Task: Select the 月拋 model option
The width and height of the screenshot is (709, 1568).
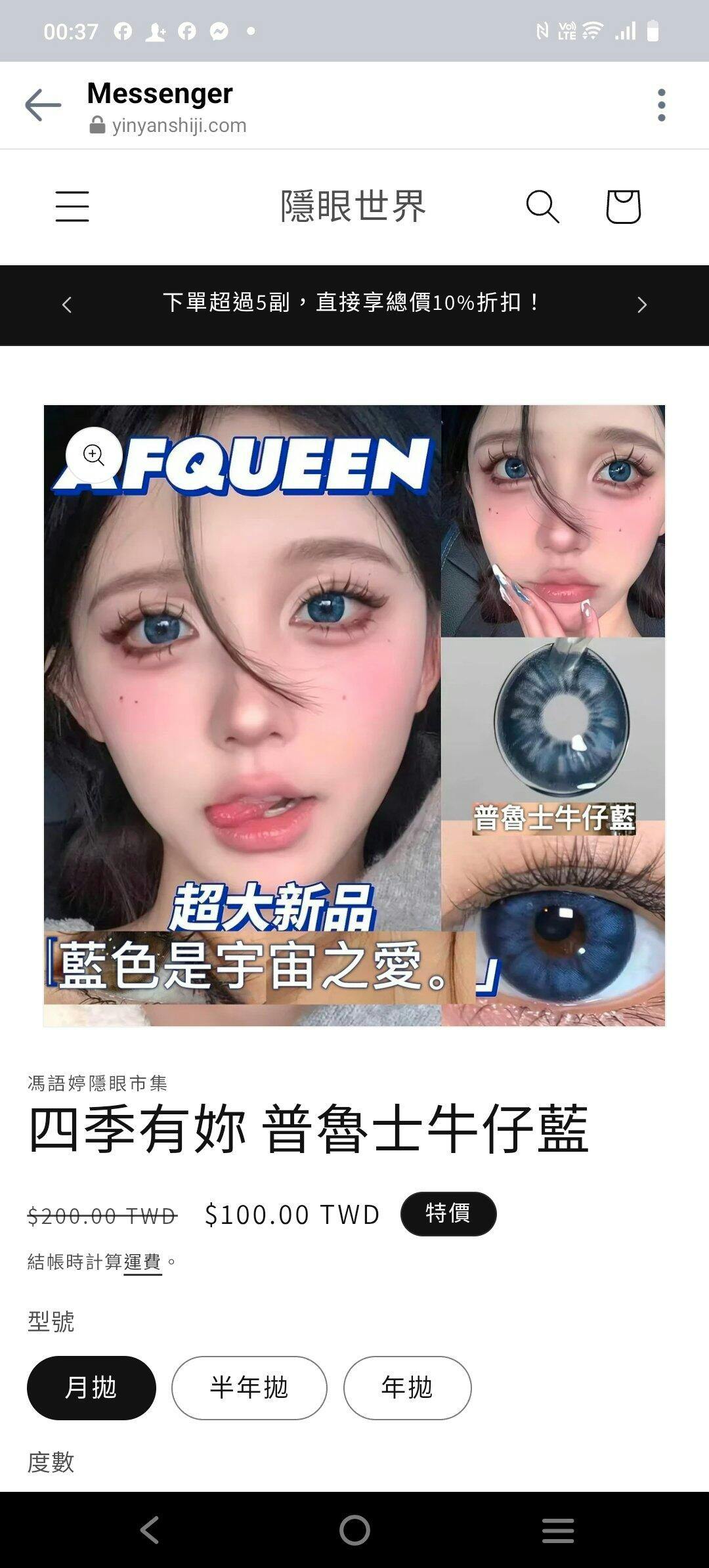Action: 91,1387
